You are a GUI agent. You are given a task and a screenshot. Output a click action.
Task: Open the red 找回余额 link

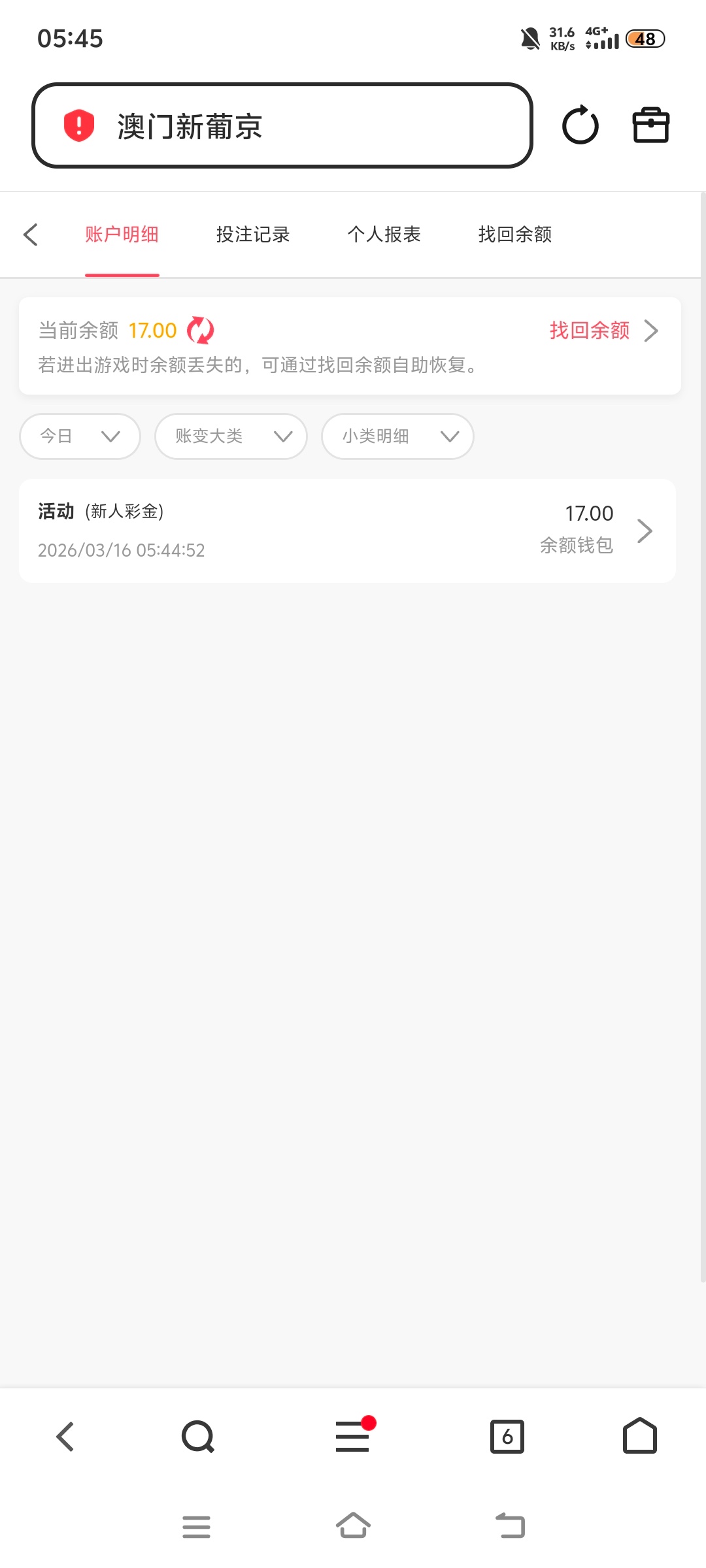tap(601, 331)
